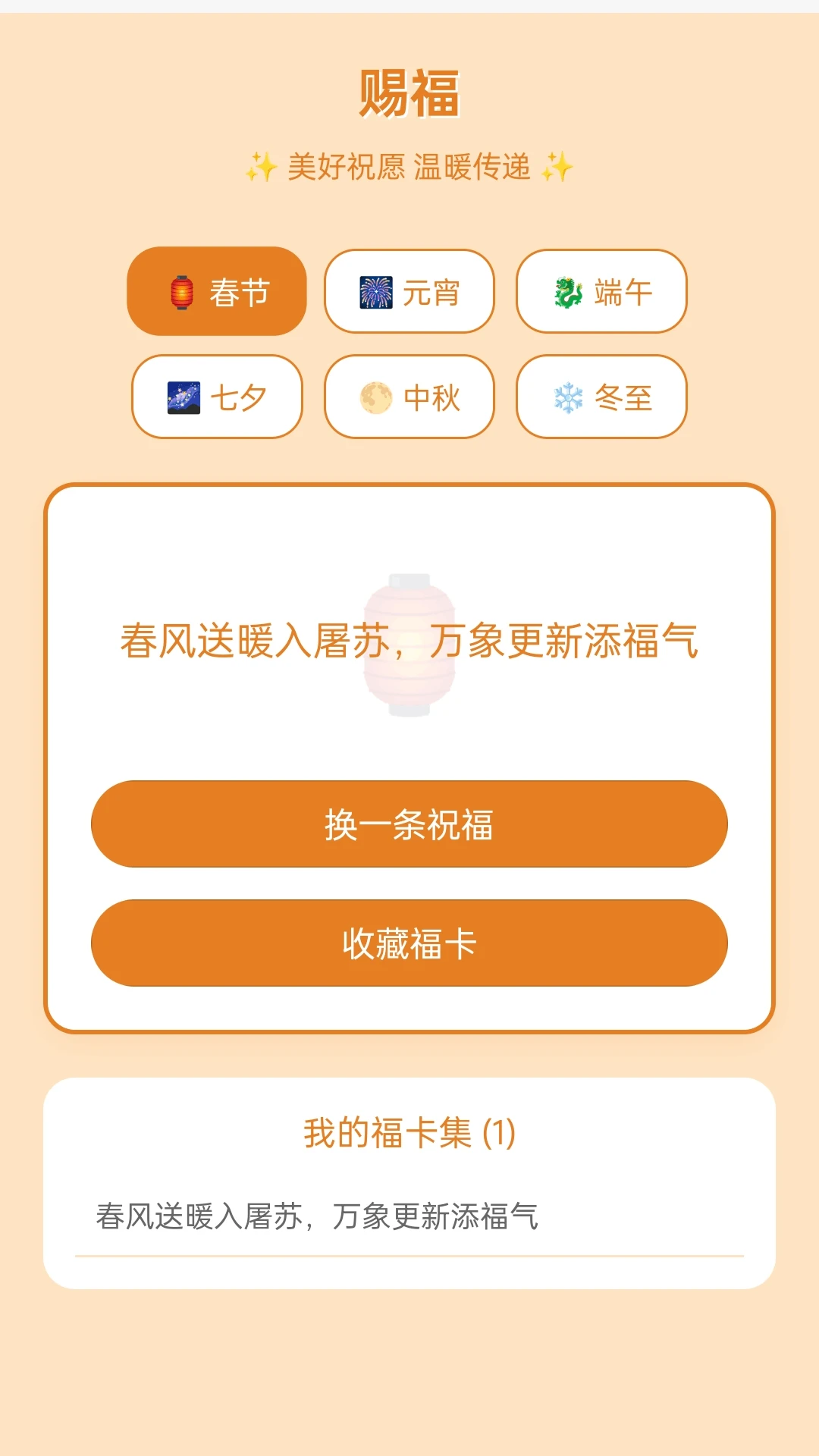
Task: Save the card with 收藏福卡
Action: tap(409, 943)
